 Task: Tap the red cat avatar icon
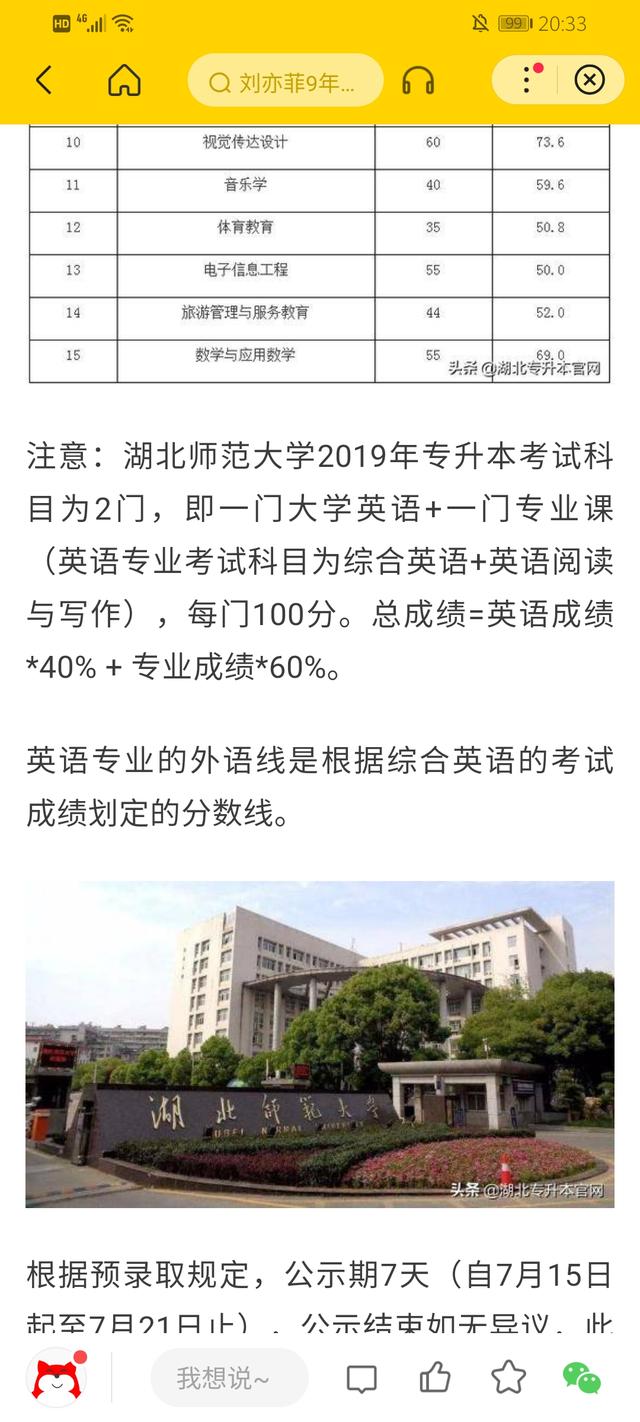(56, 1378)
